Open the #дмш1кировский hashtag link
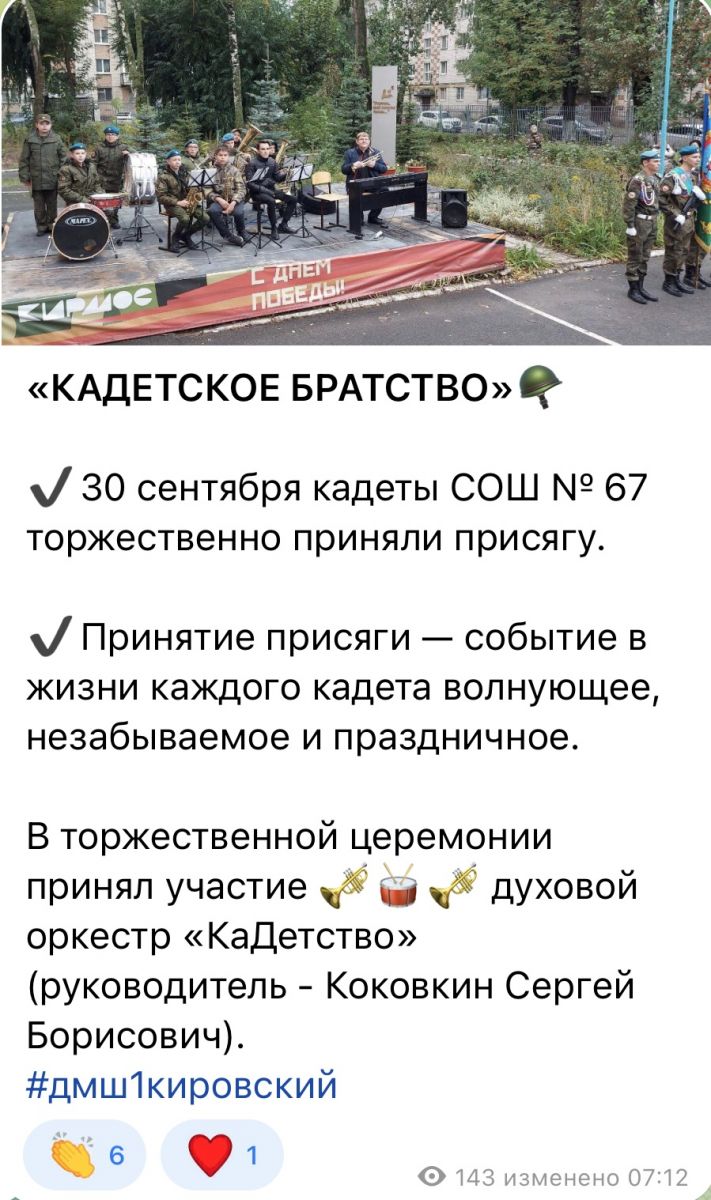This screenshot has height=1200, width=711. (x=182, y=1085)
